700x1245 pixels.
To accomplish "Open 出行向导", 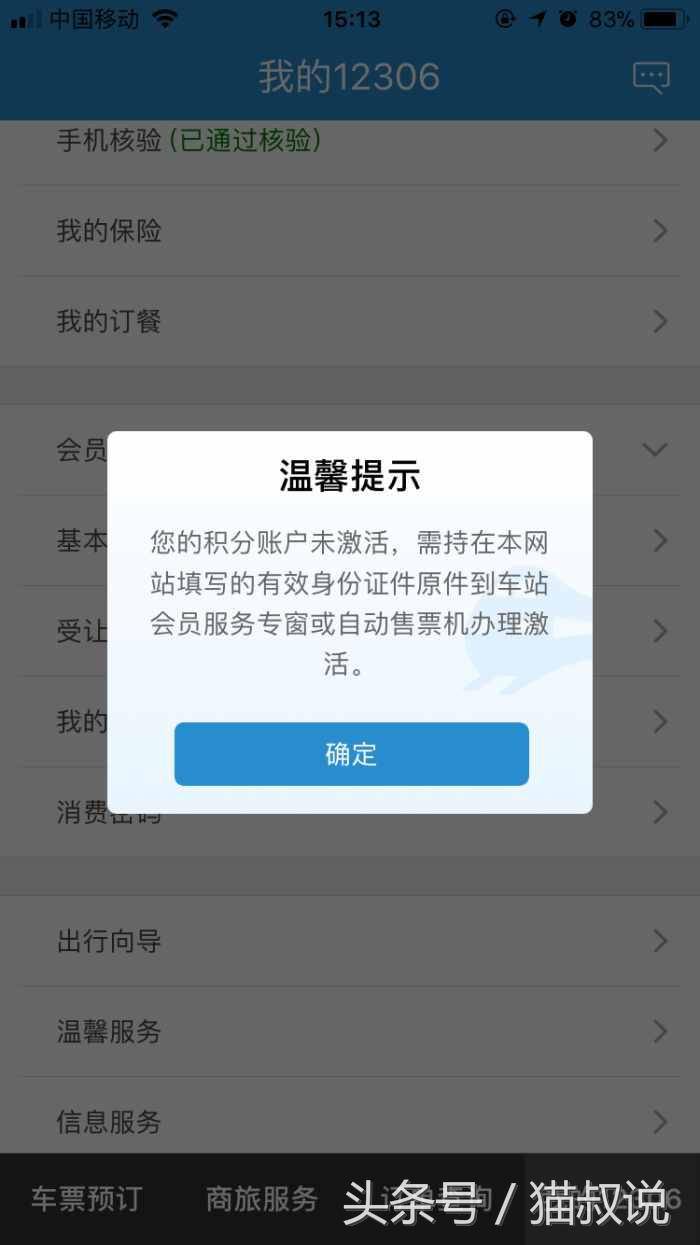I will click(350, 941).
